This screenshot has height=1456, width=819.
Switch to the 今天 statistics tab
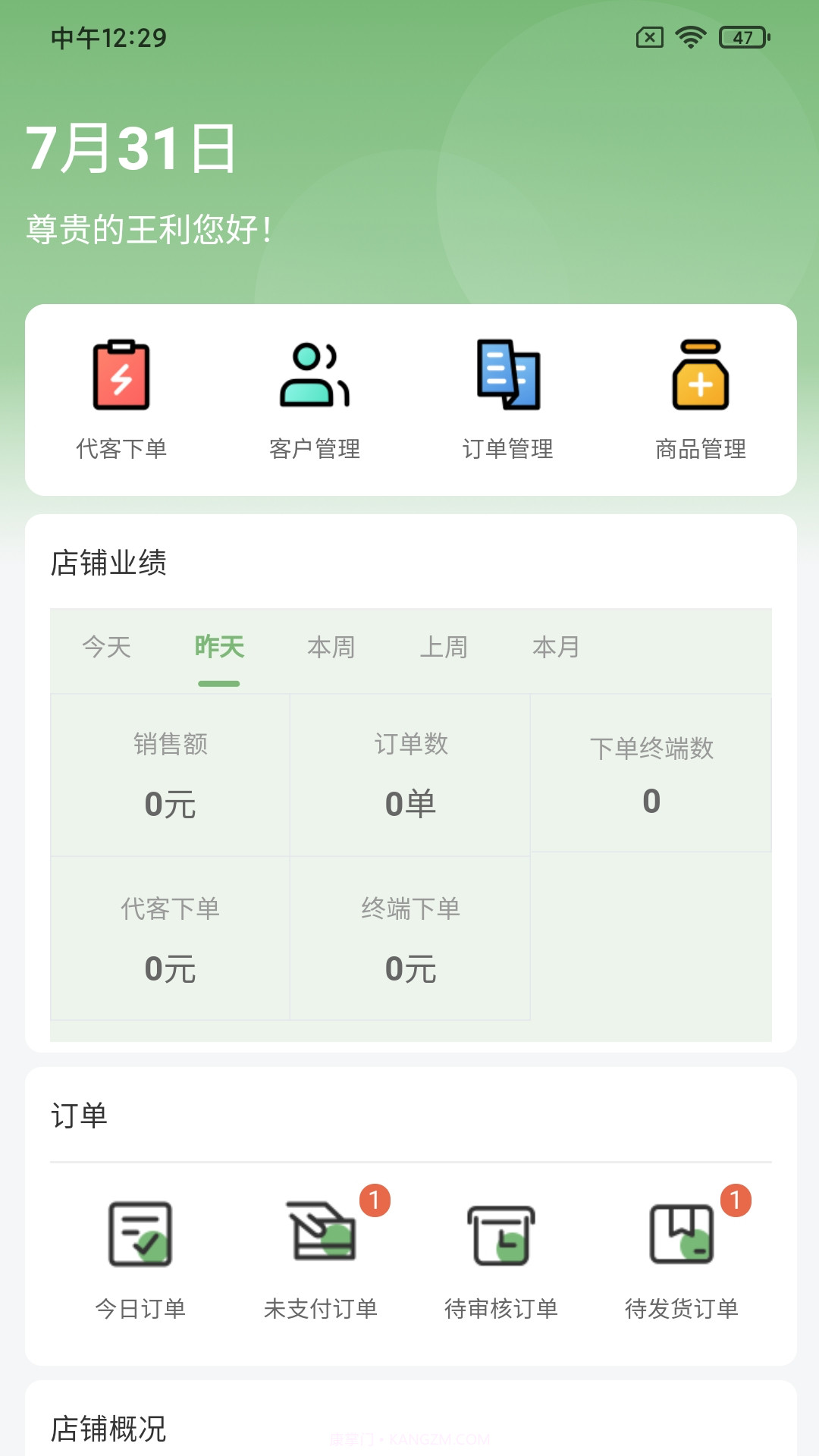coord(105,648)
